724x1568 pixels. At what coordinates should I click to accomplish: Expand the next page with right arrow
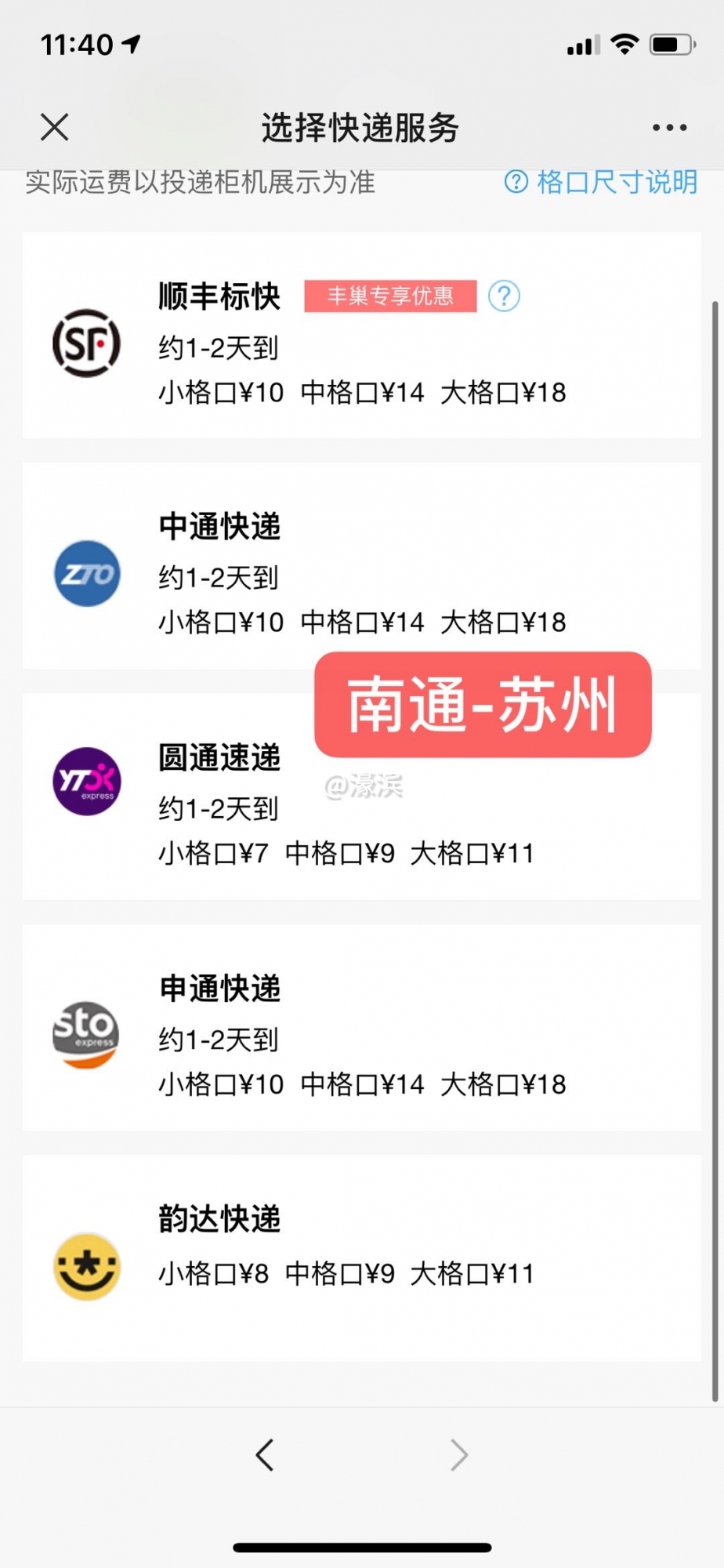459,1454
